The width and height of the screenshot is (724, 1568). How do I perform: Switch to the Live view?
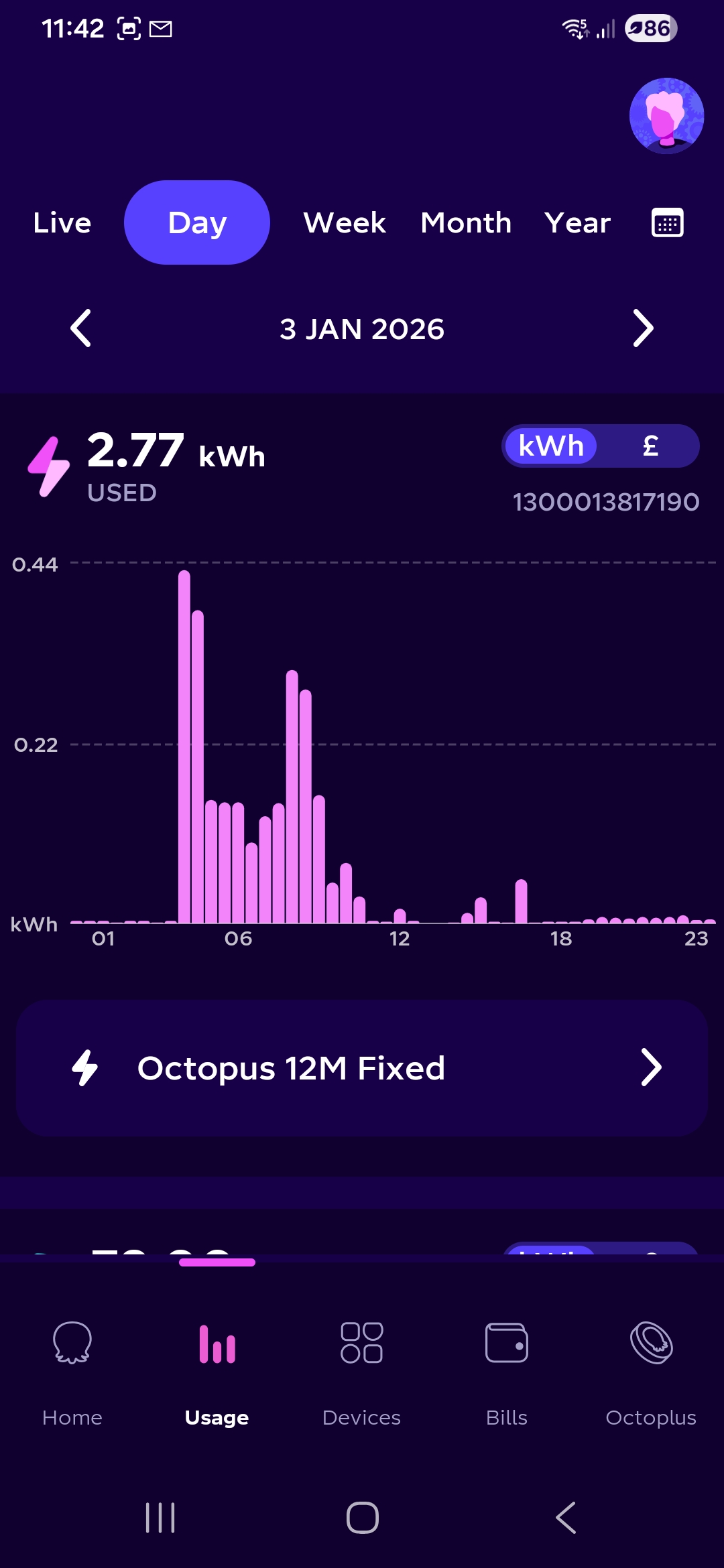coord(62,223)
